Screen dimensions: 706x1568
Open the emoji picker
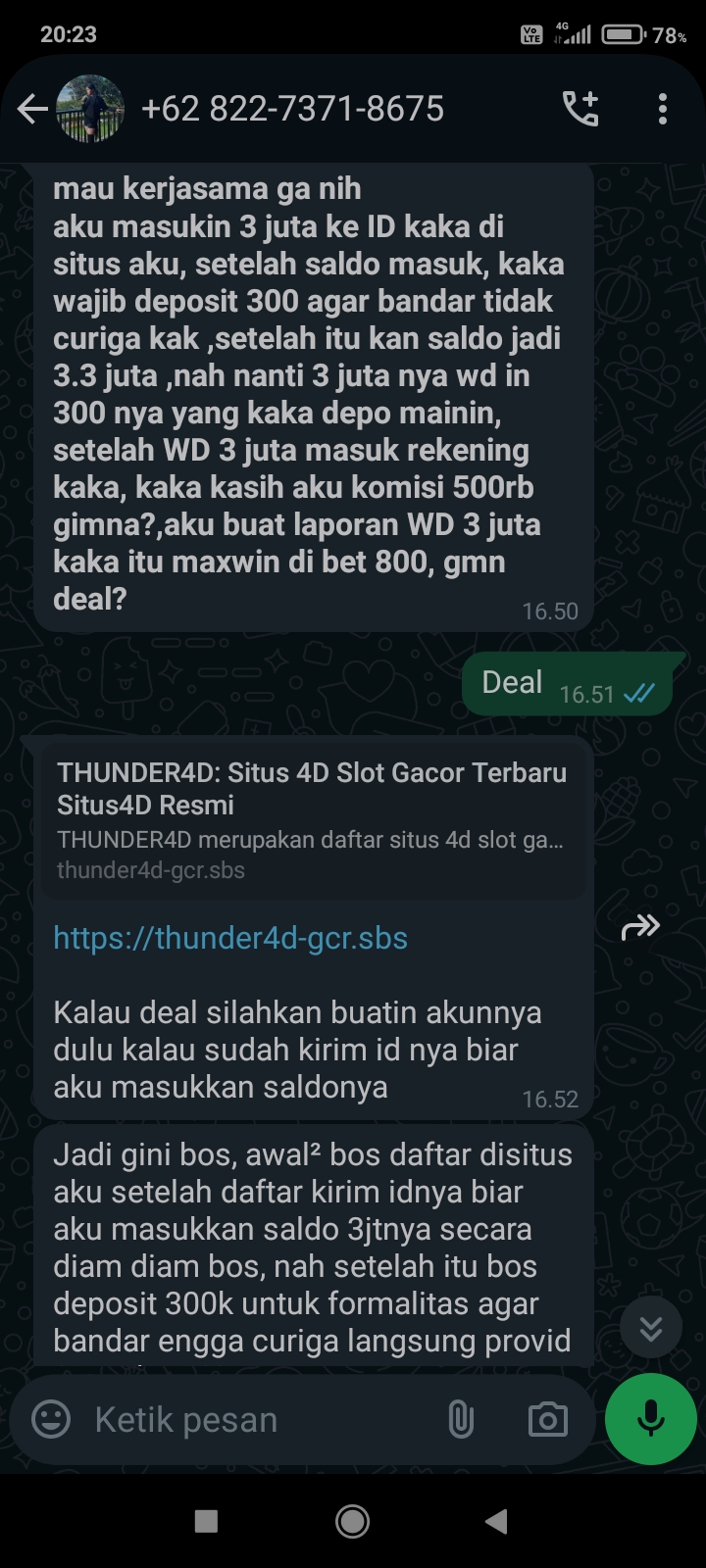pyautogui.click(x=51, y=1419)
